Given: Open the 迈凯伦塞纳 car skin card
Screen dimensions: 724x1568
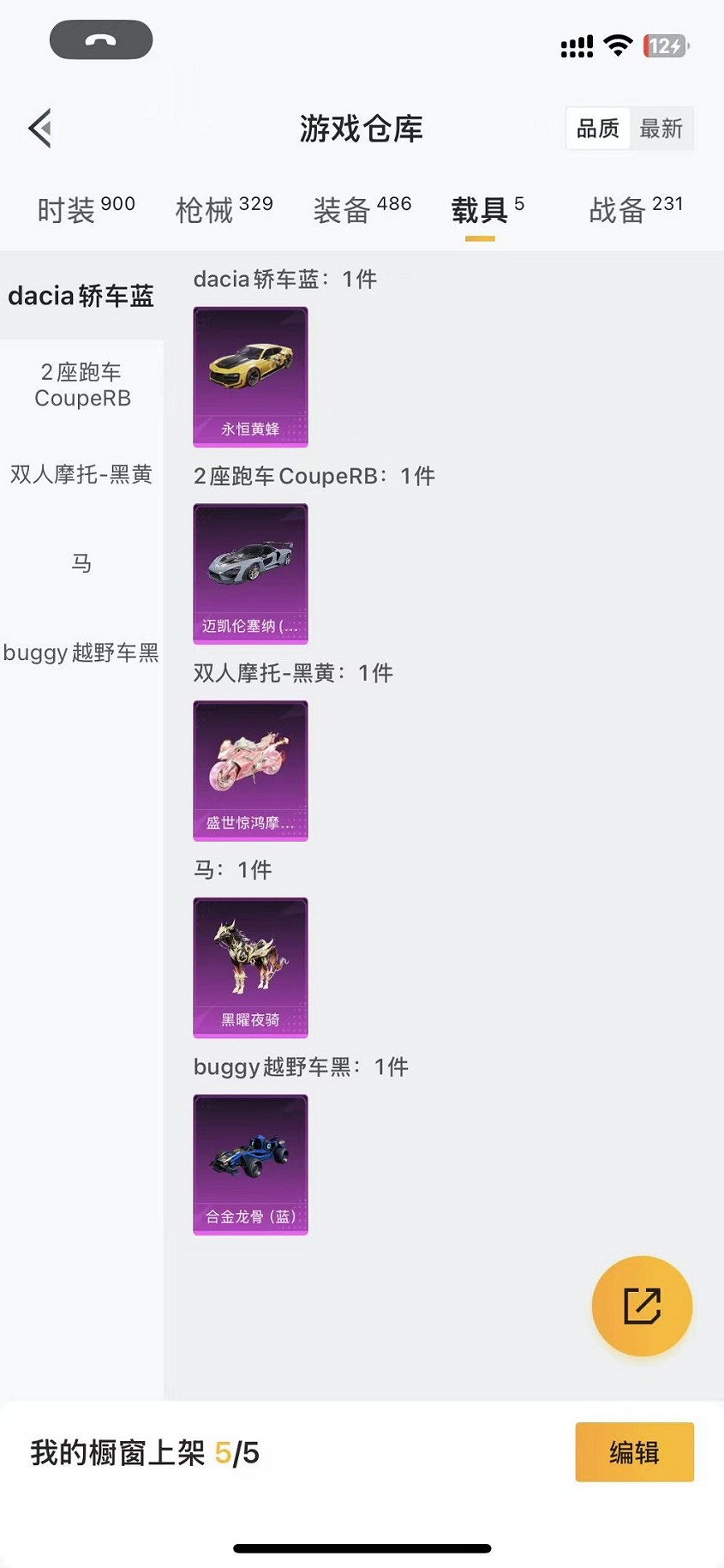Looking at the screenshot, I should coord(250,574).
